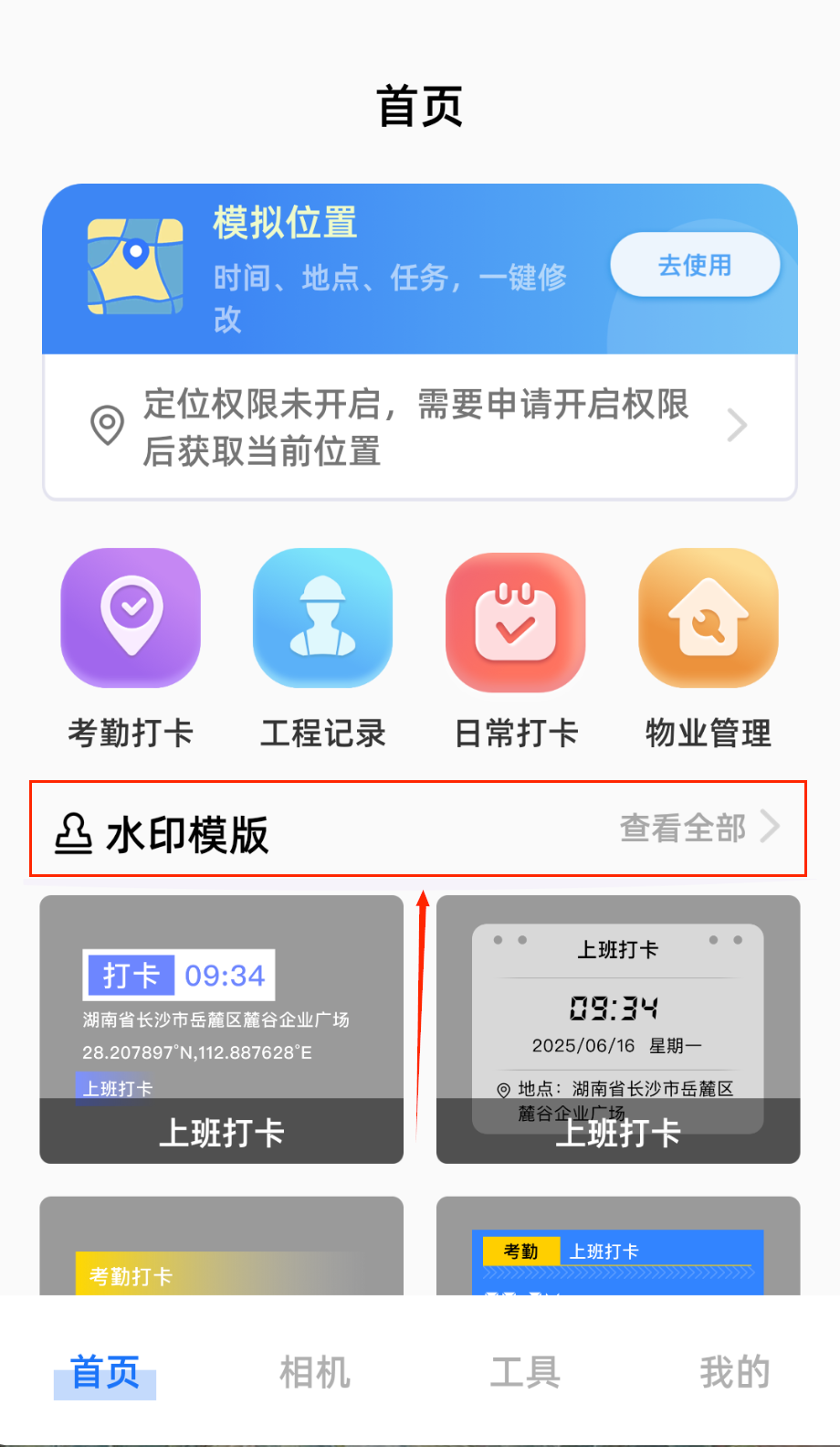
Task: Open the location permission request row
Action: tap(420, 427)
